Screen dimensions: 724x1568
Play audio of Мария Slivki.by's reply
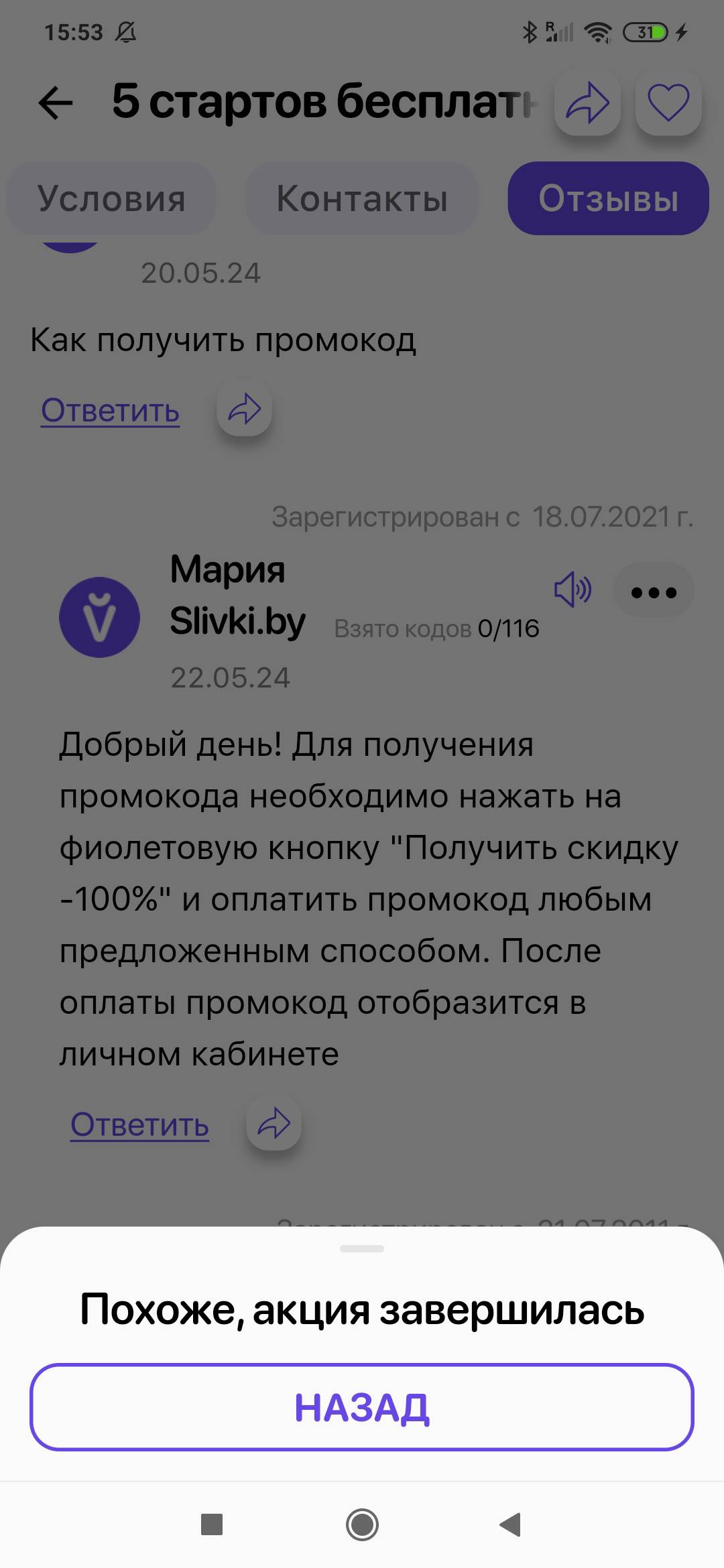572,590
